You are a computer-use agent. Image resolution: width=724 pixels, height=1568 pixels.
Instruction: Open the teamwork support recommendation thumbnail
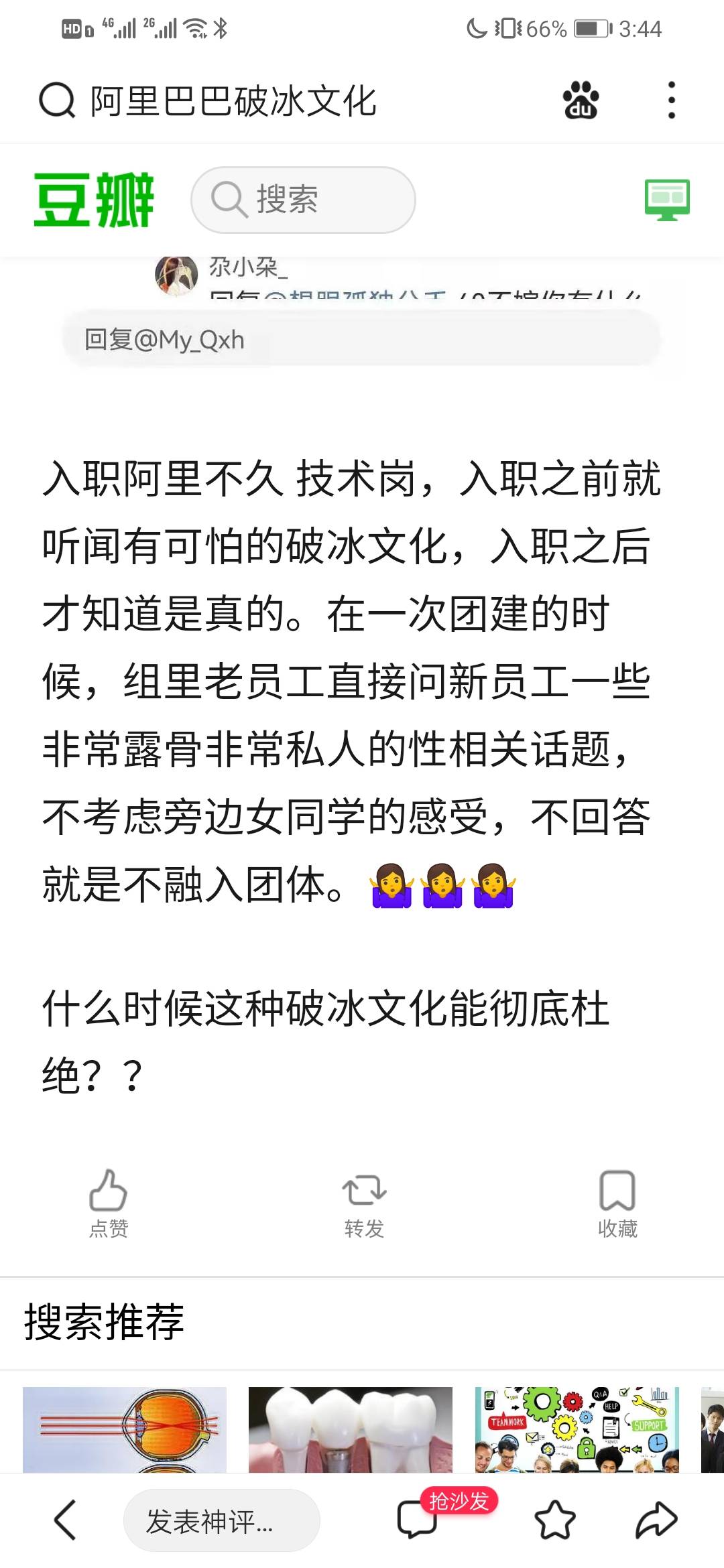(x=577, y=1429)
